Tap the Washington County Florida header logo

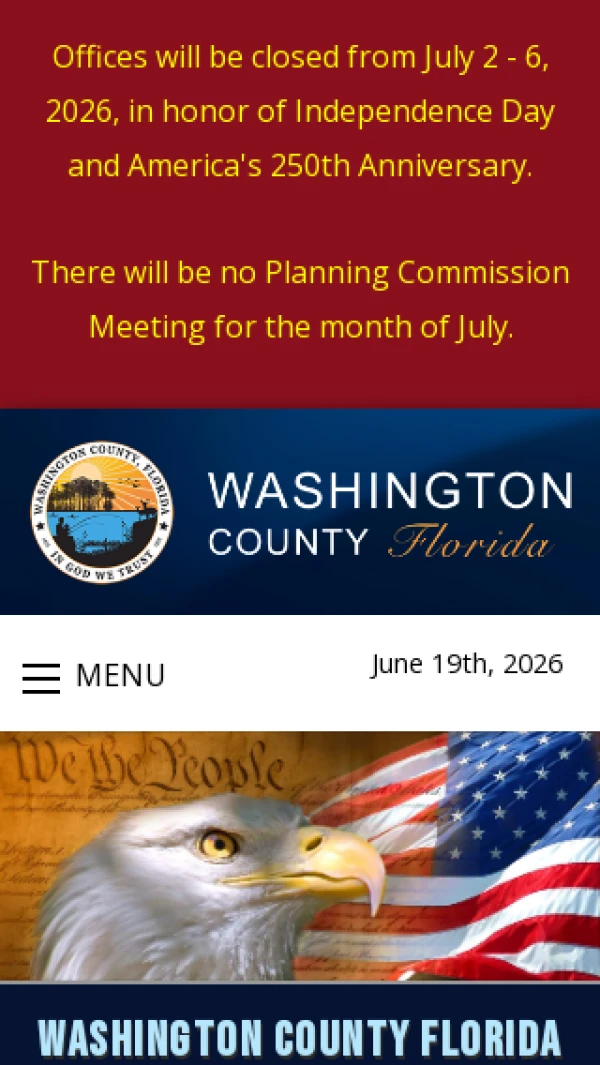301,511
